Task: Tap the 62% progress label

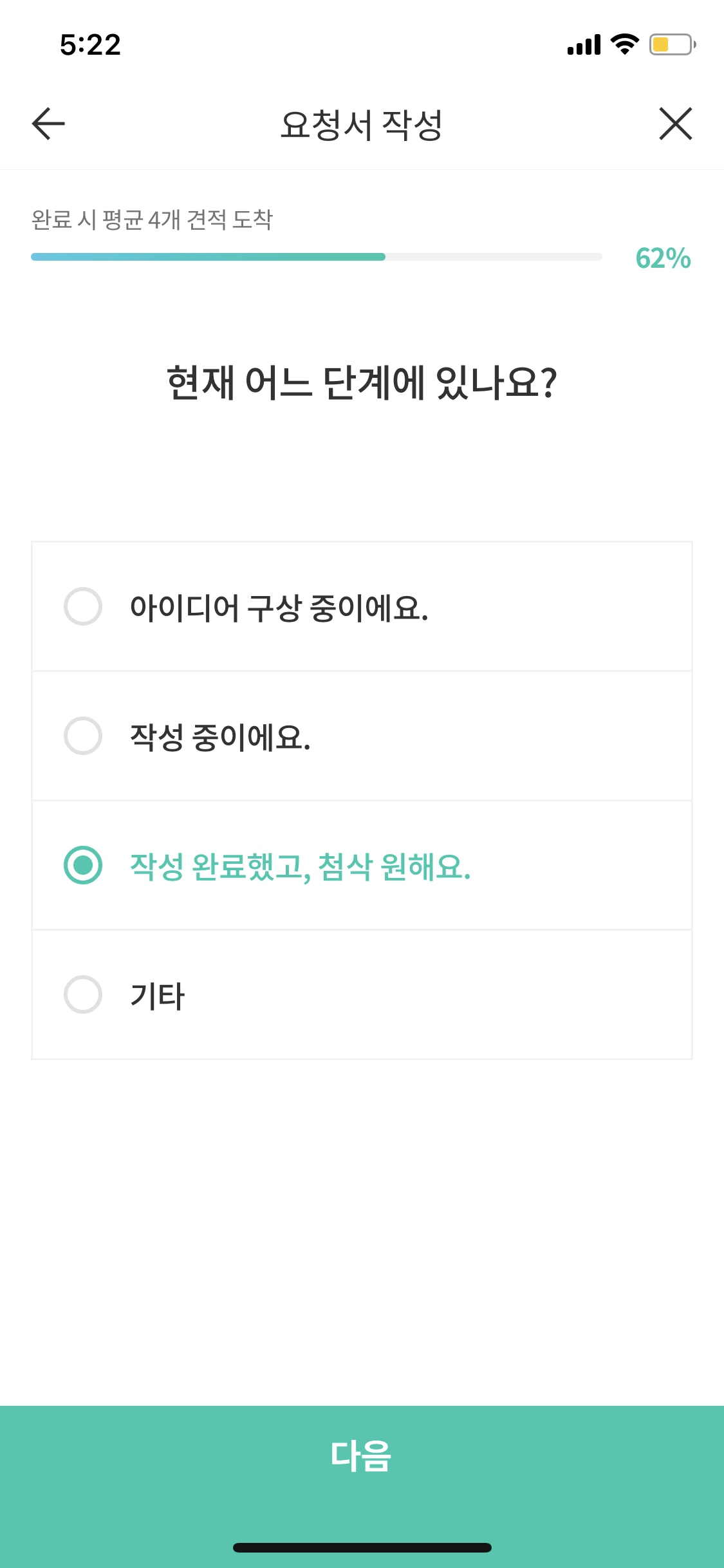Action: pyautogui.click(x=662, y=259)
